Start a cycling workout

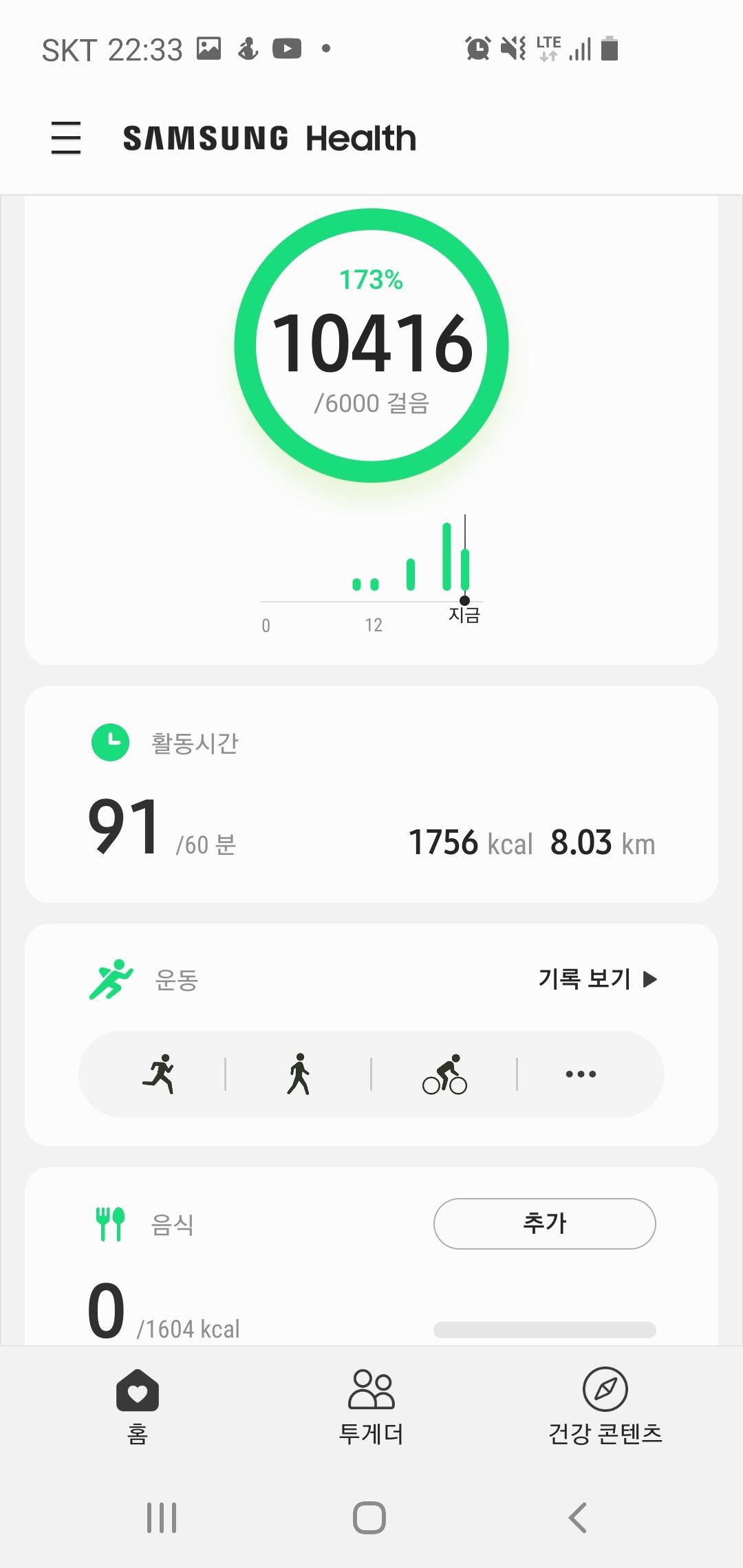(x=444, y=1074)
